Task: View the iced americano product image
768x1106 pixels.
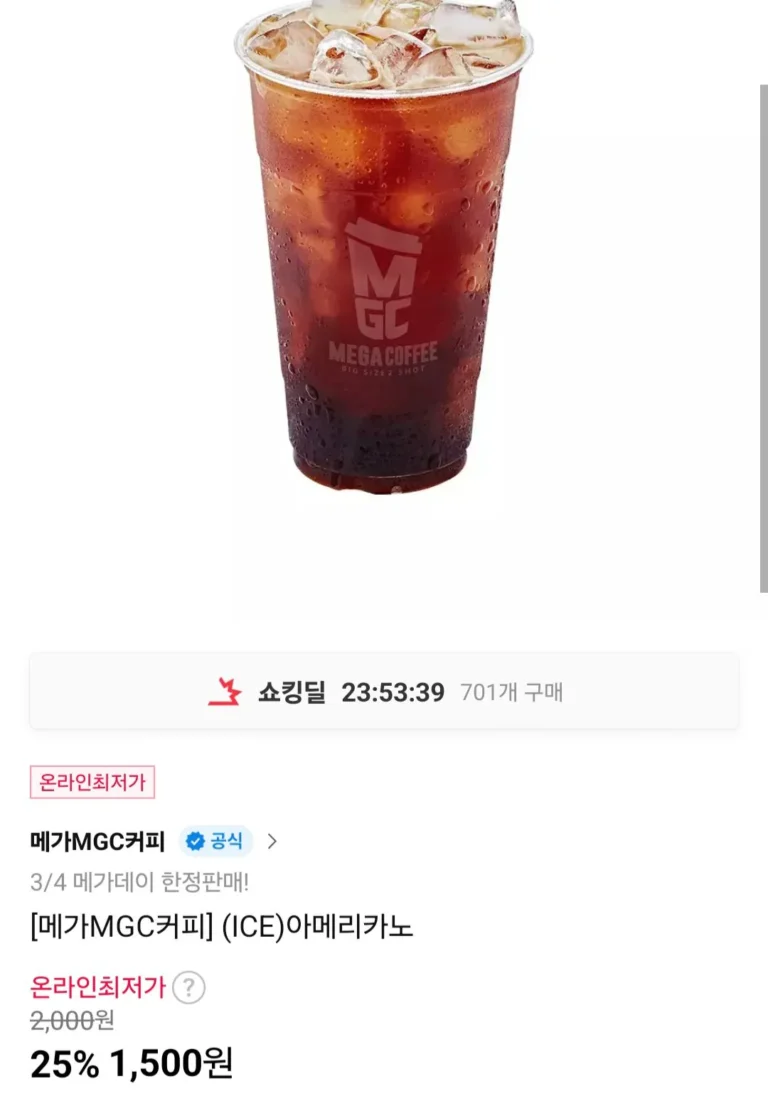Action: click(383, 250)
